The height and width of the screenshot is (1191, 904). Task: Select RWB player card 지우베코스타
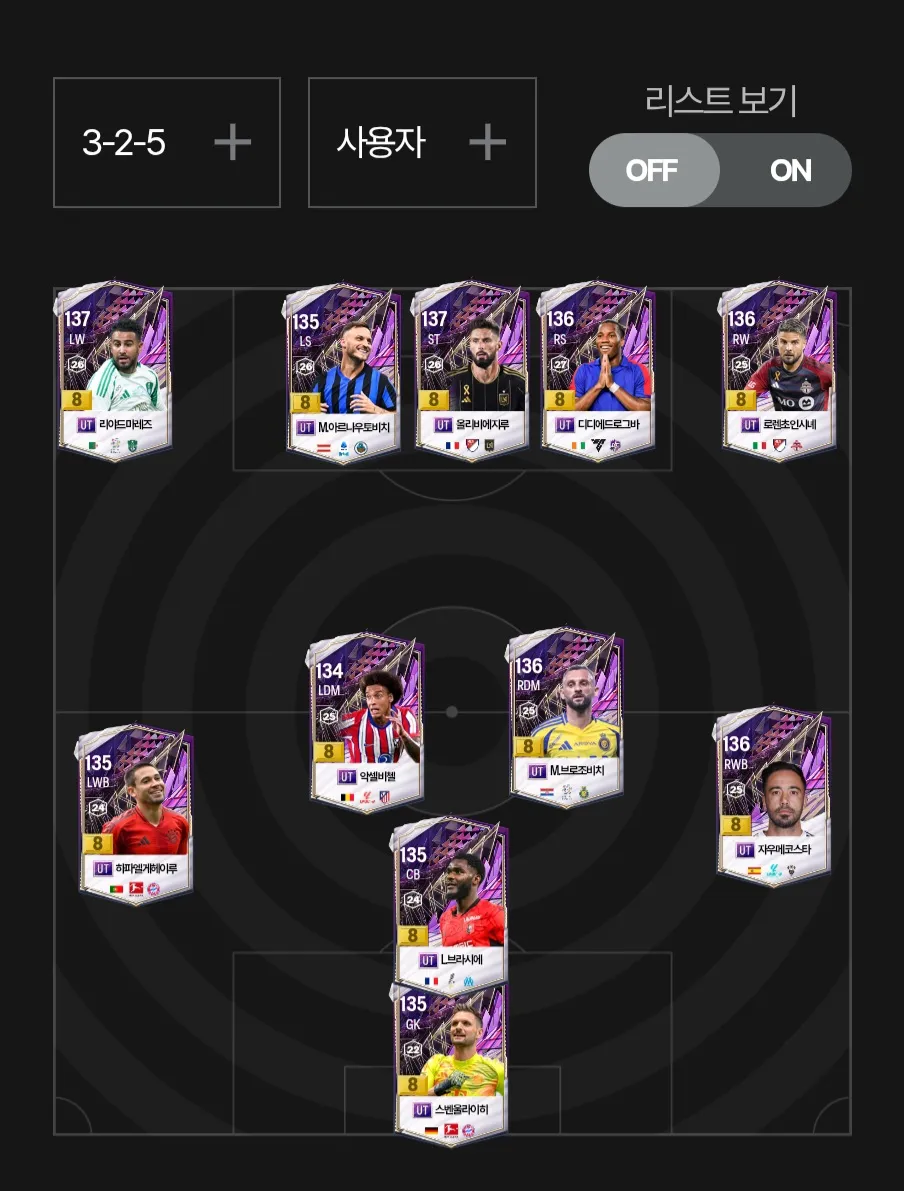(773, 796)
